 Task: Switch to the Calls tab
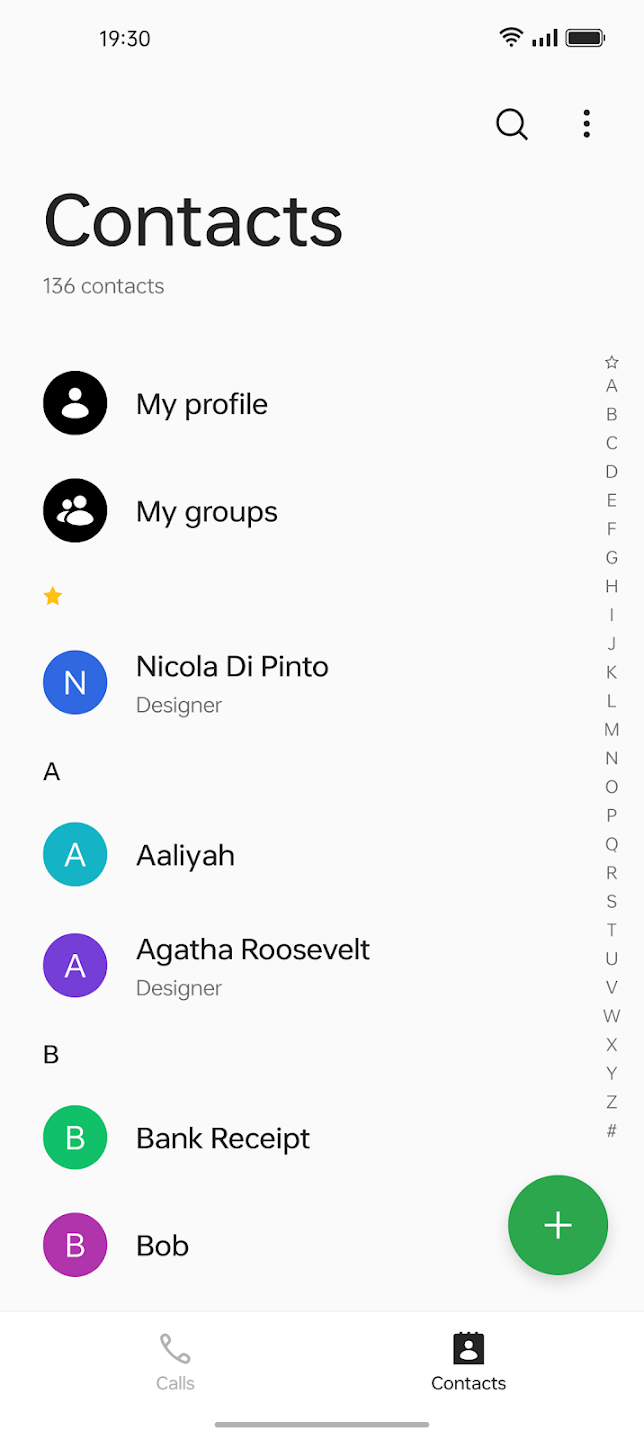click(175, 1362)
